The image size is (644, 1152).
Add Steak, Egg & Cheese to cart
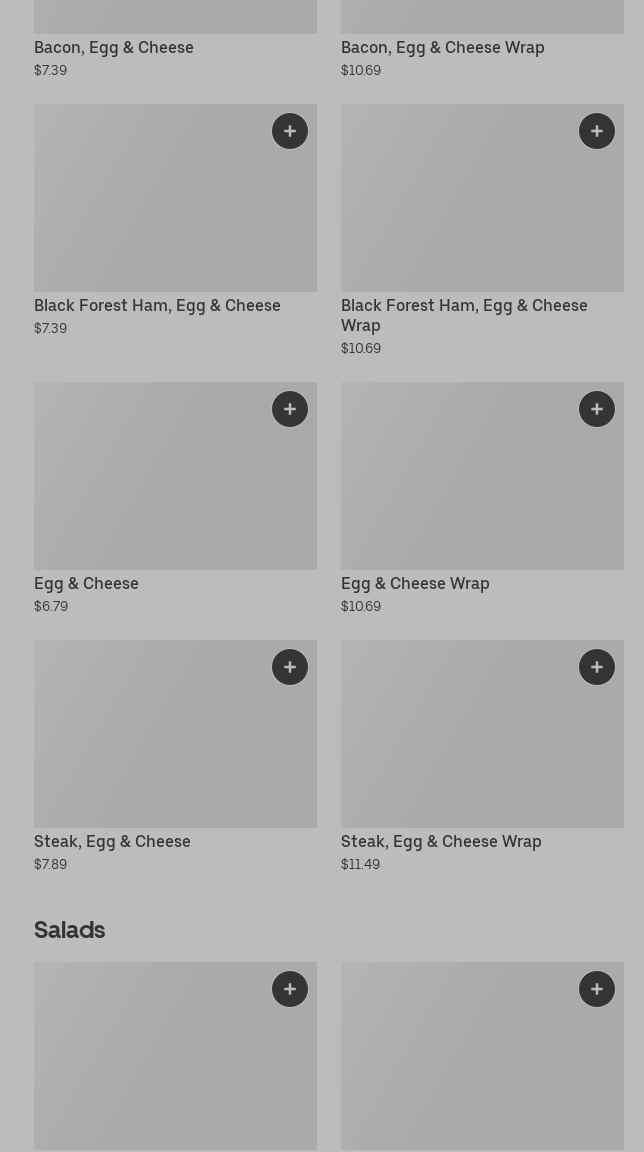pyautogui.click(x=290, y=667)
